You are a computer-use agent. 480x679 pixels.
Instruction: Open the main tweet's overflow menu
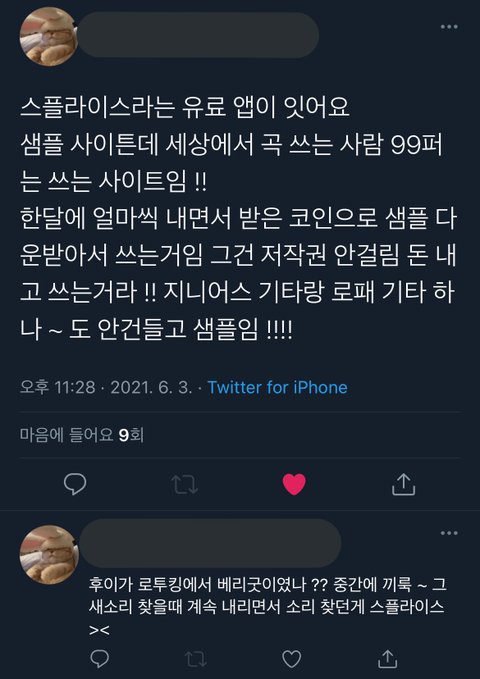449,27
